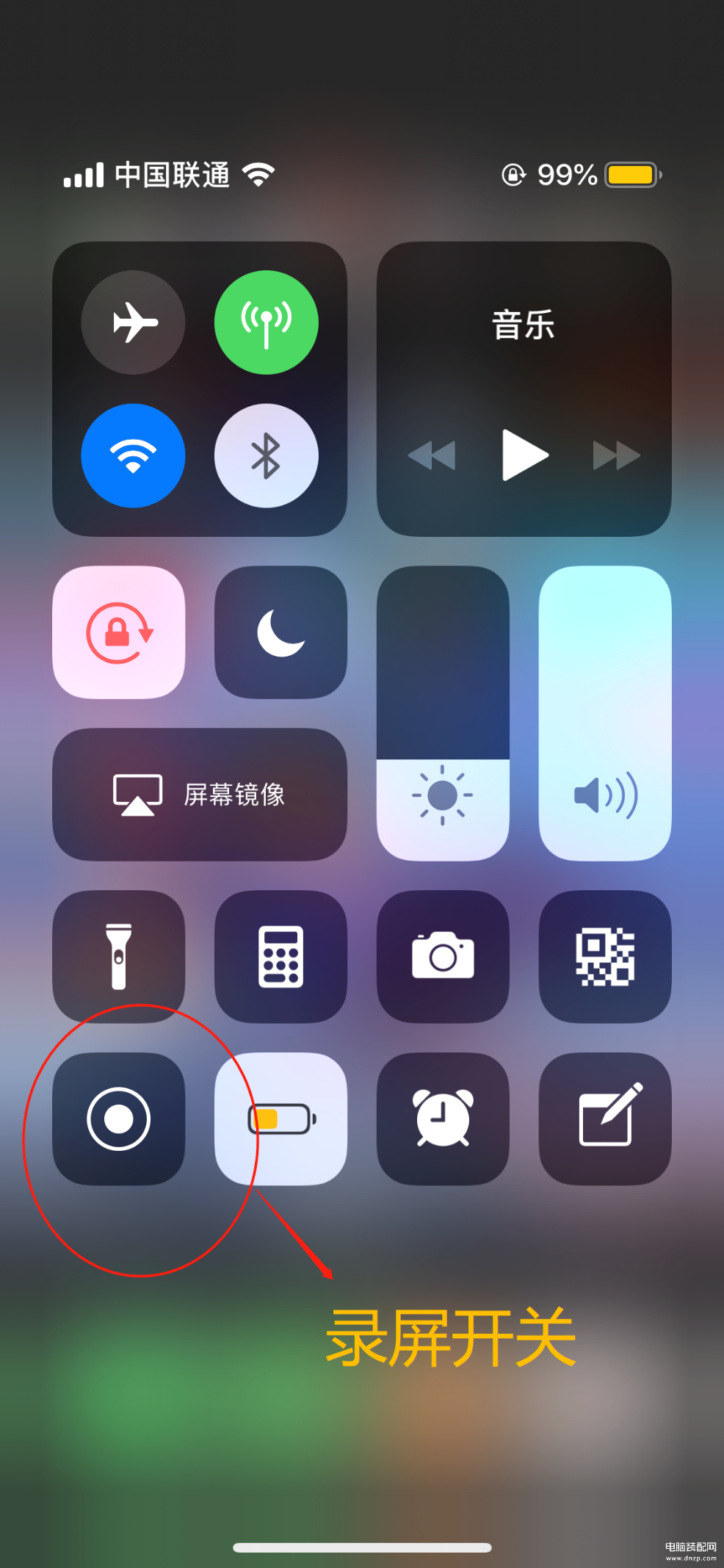Image resolution: width=724 pixels, height=1568 pixels.
Task: Play music in the 音乐 widget
Action: pos(524,455)
